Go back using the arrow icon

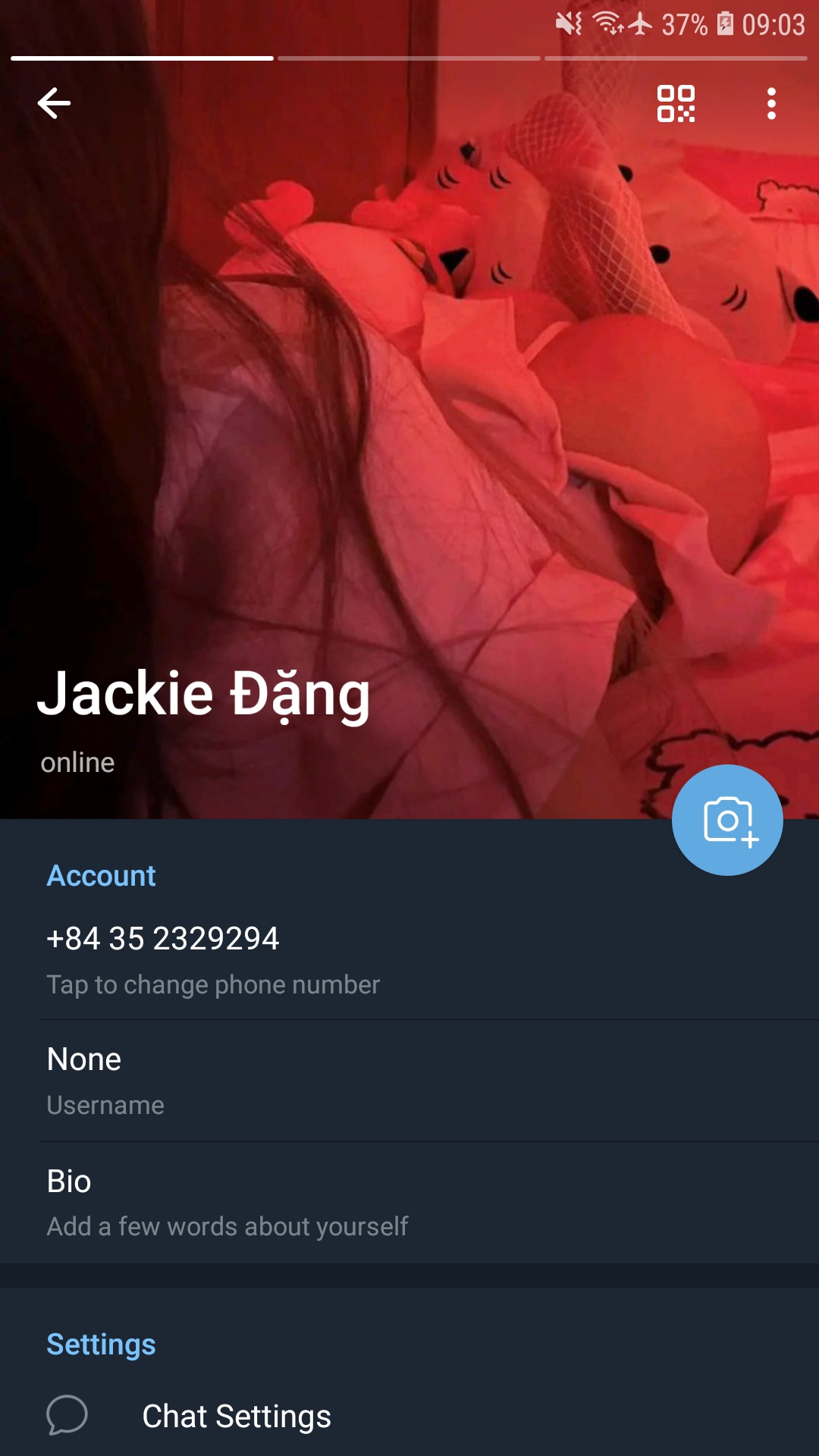tap(54, 103)
